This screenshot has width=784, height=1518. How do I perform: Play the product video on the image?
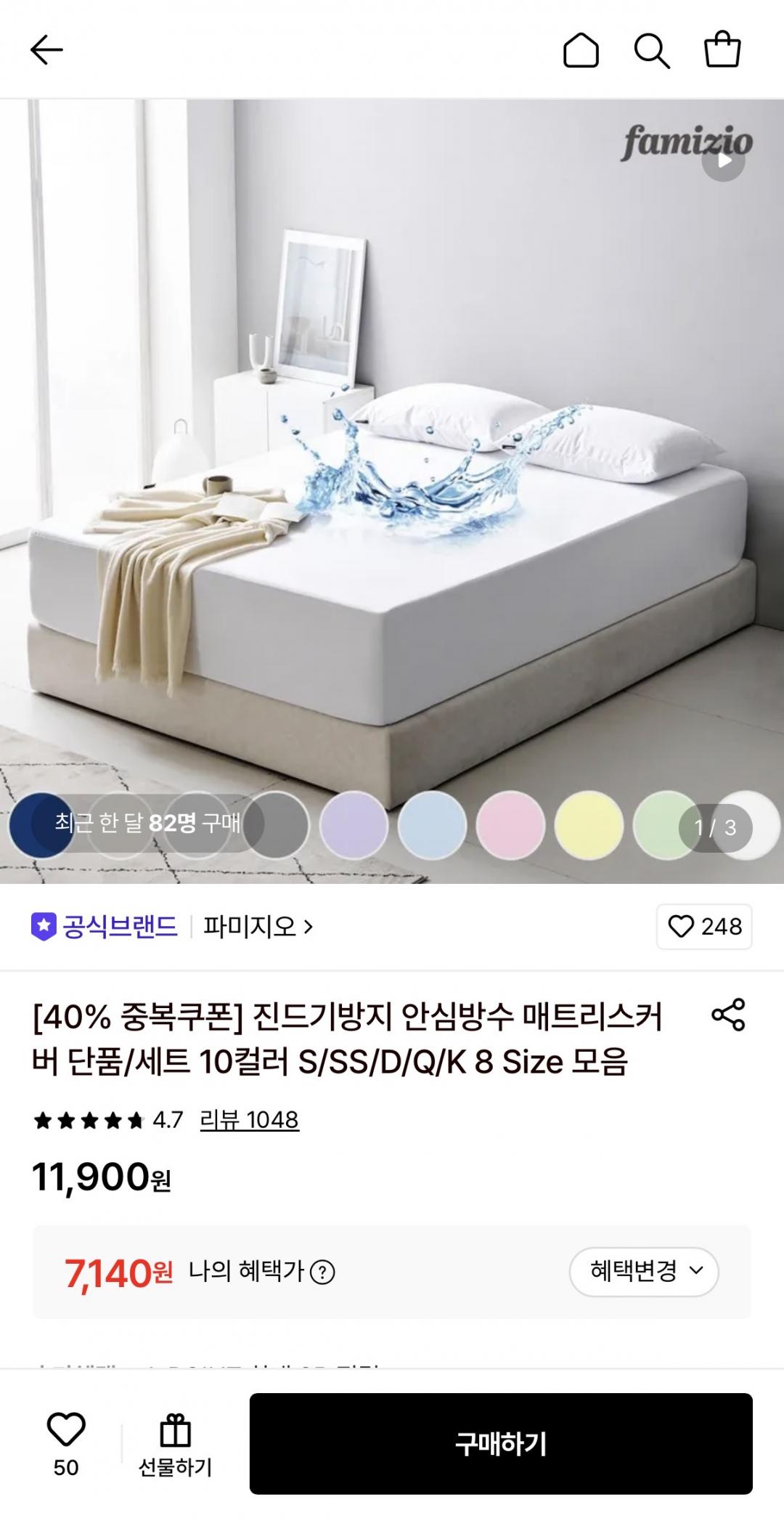tap(724, 161)
